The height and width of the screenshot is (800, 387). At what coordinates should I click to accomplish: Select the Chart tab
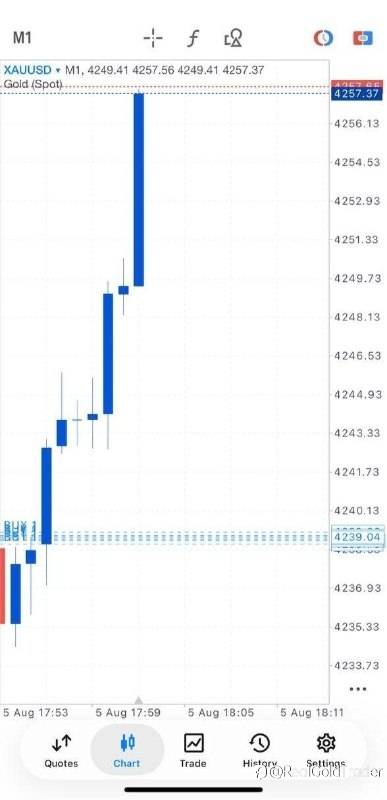(x=127, y=751)
